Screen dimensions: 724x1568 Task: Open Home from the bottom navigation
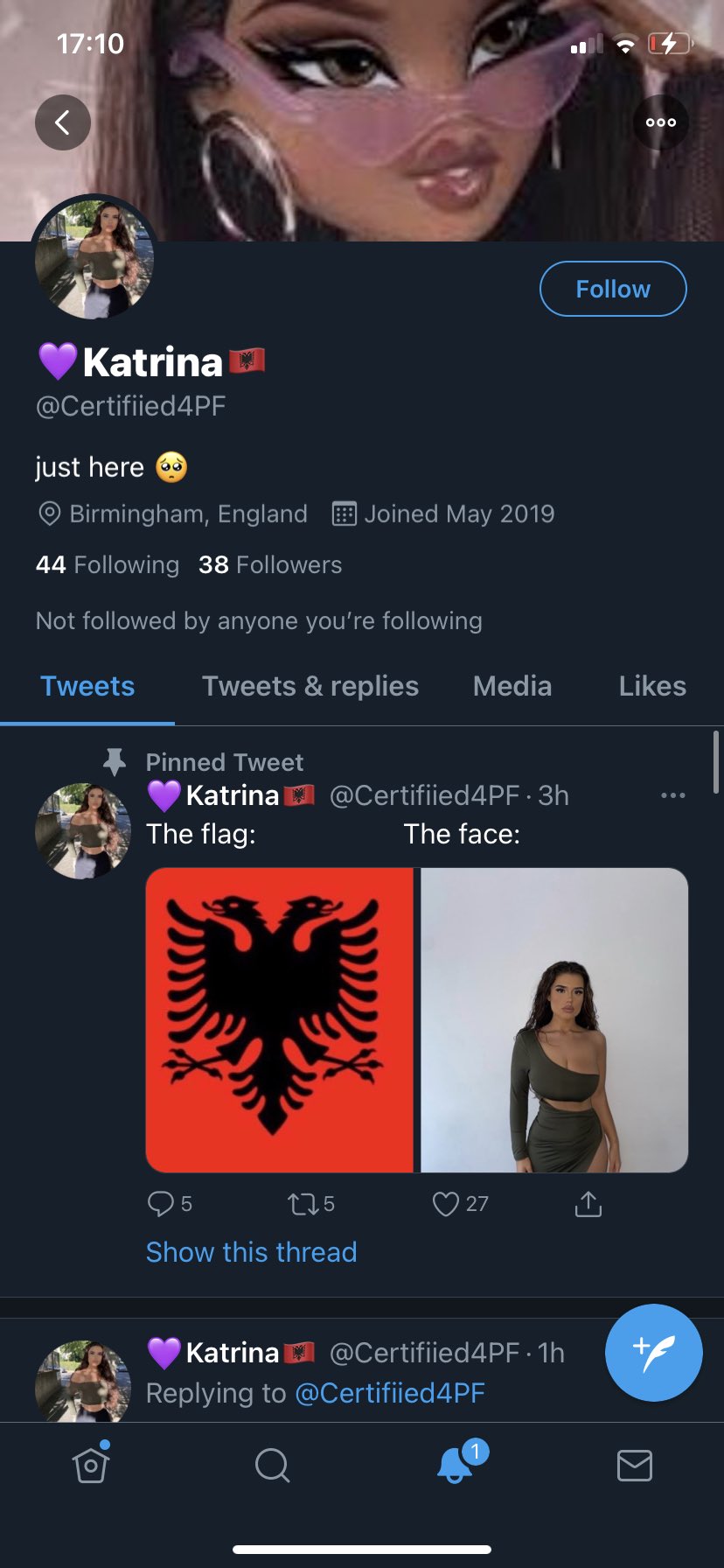[90, 1466]
